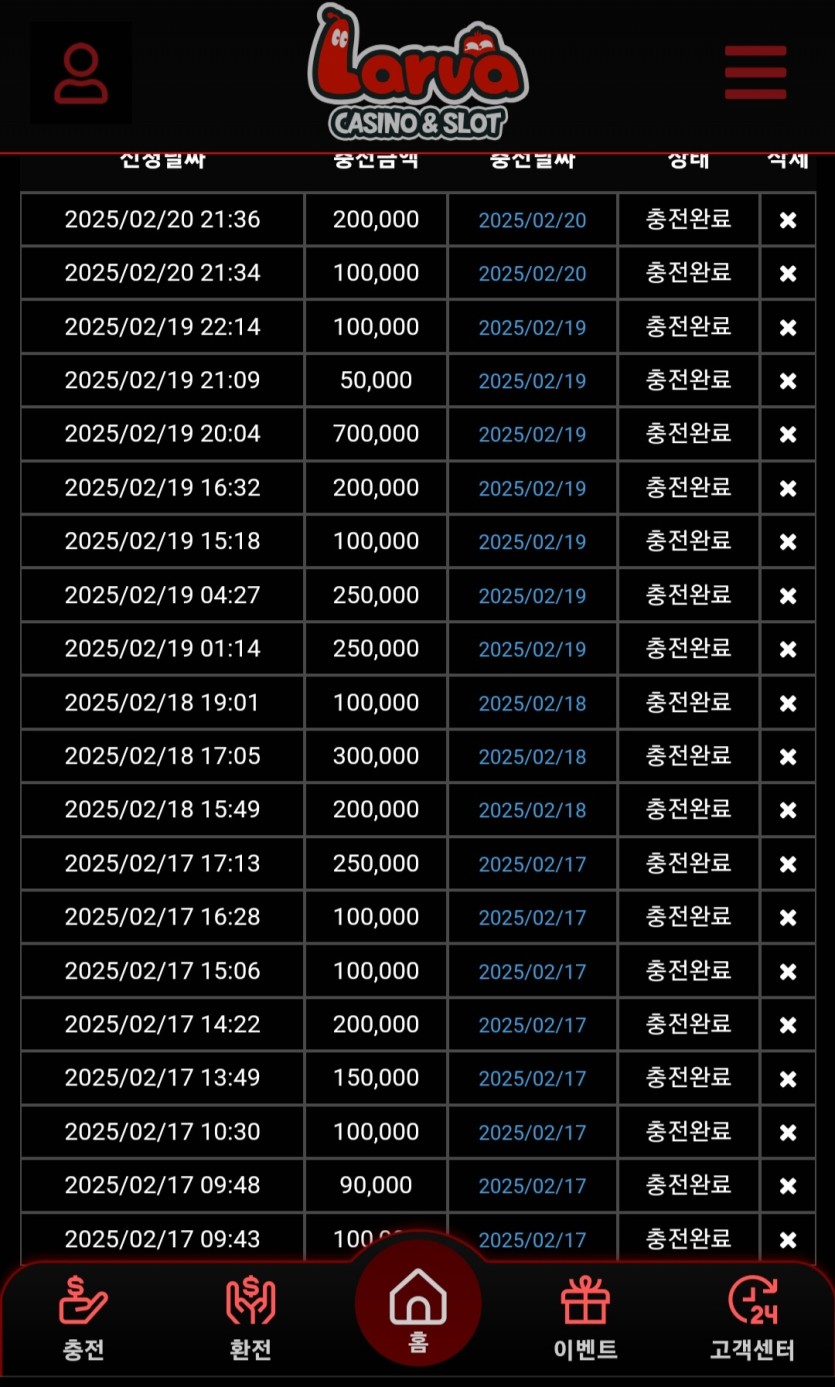Open the 이벤트 tab
The image size is (835, 1387).
pos(585,1320)
